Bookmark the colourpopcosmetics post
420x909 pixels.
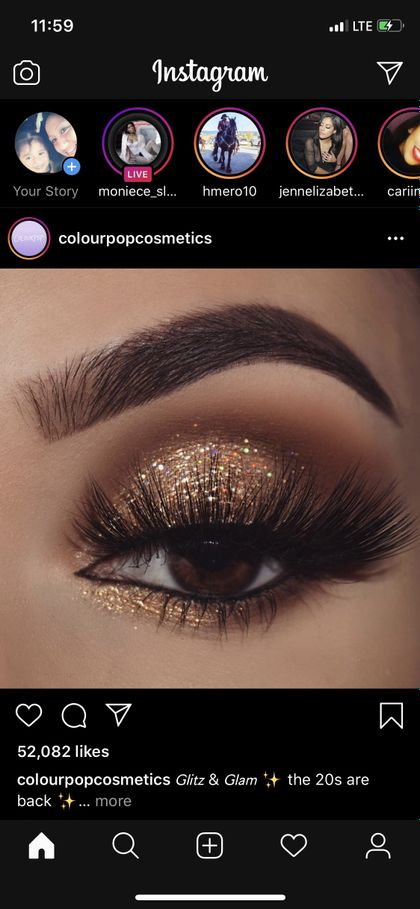[x=391, y=715]
